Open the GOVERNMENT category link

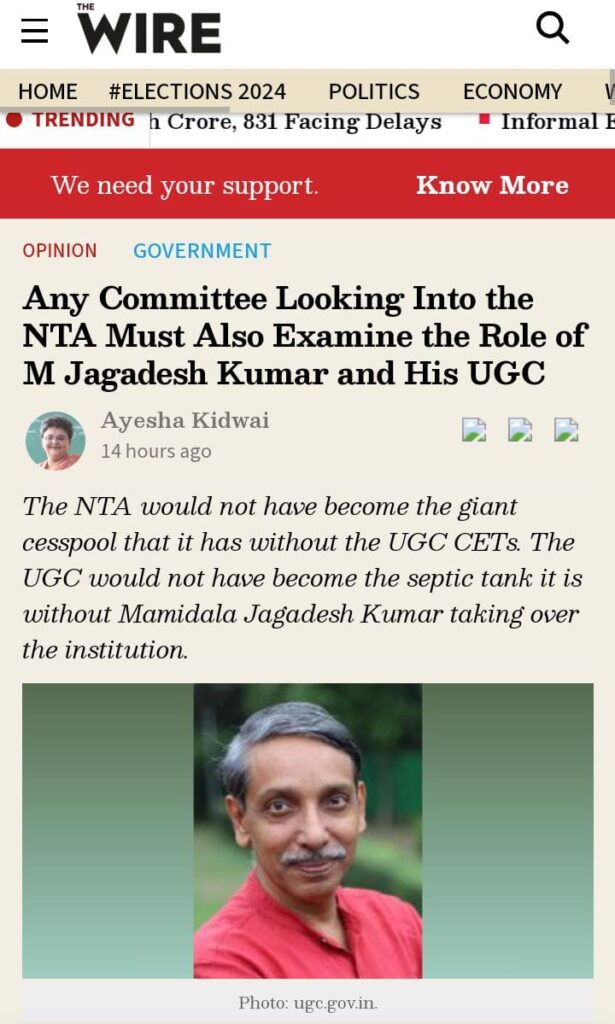tap(202, 251)
